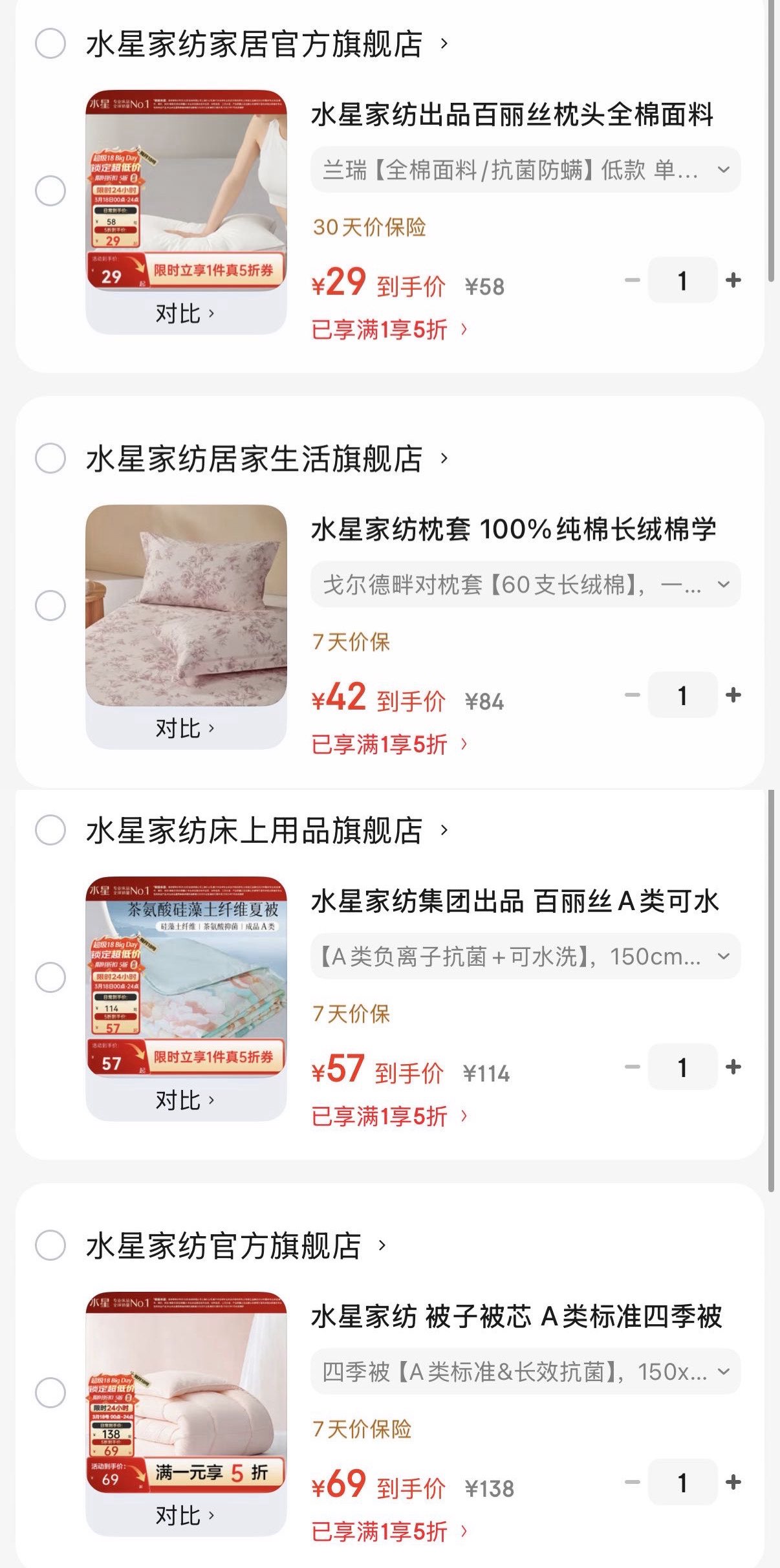Select all items from 水星家纺家居官方旗舰店
The width and height of the screenshot is (780, 1568).
(x=50, y=44)
